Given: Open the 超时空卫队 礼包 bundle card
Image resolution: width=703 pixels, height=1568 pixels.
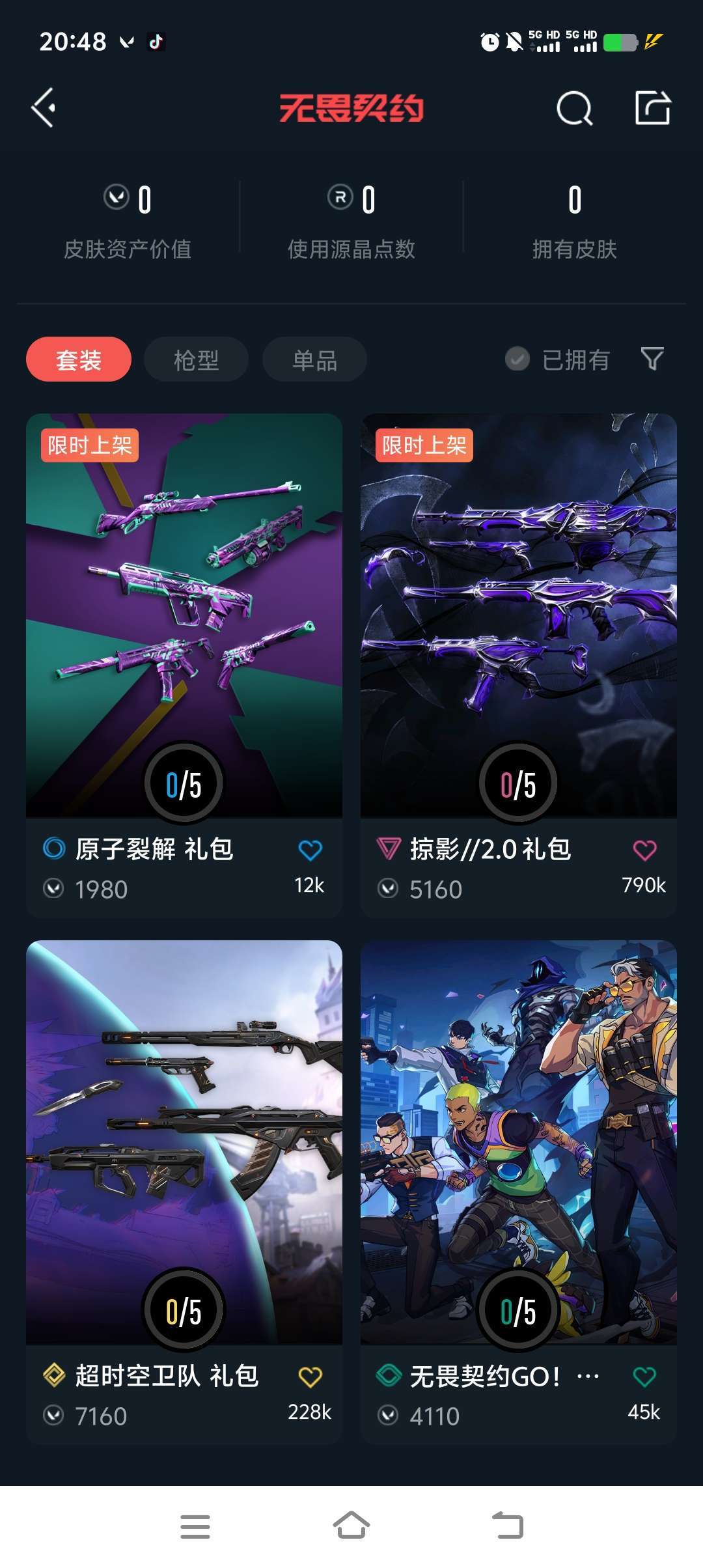Looking at the screenshot, I should coord(184,1192).
